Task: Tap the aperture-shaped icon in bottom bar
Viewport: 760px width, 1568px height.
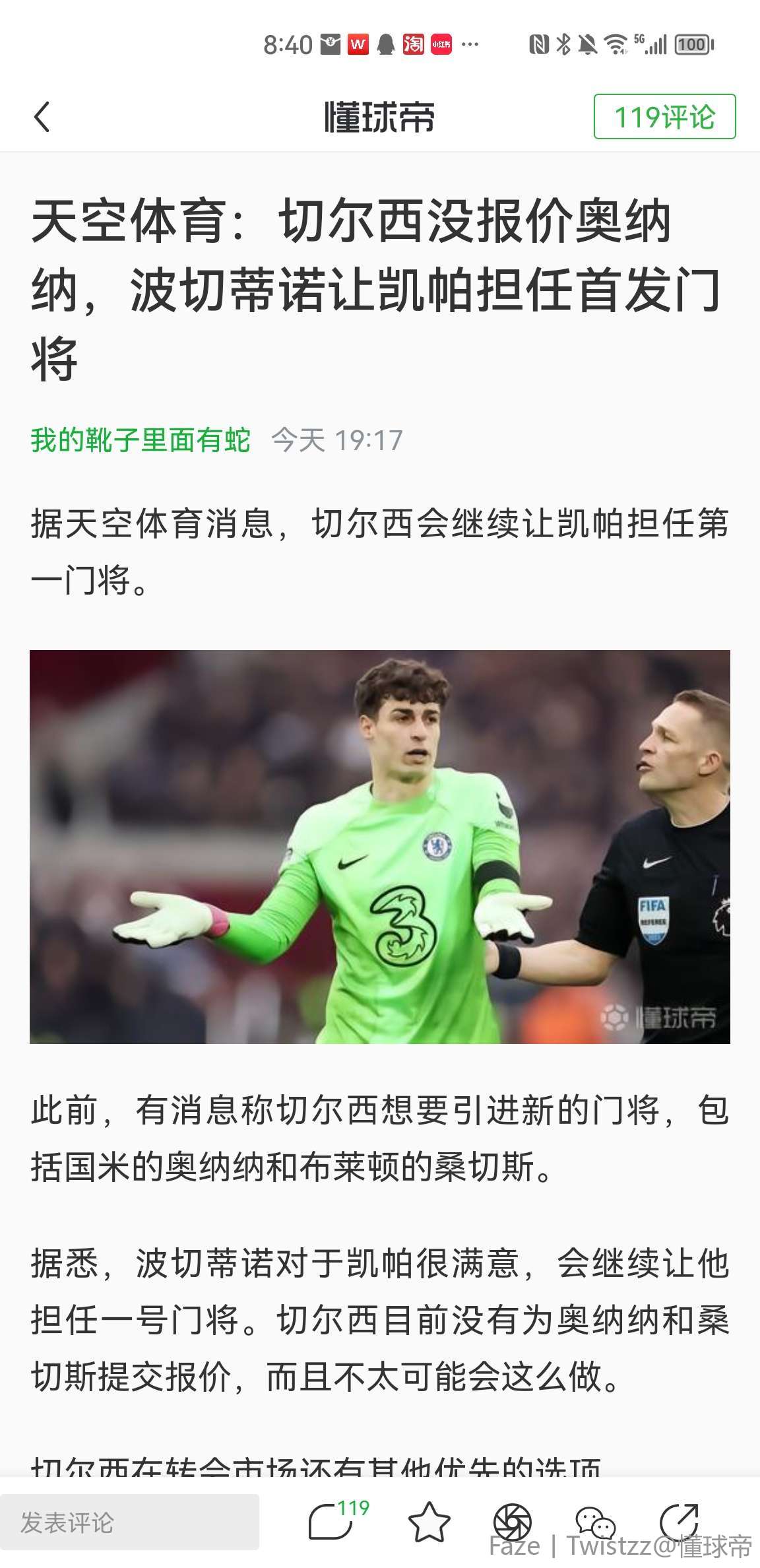Action: pyautogui.click(x=513, y=1522)
